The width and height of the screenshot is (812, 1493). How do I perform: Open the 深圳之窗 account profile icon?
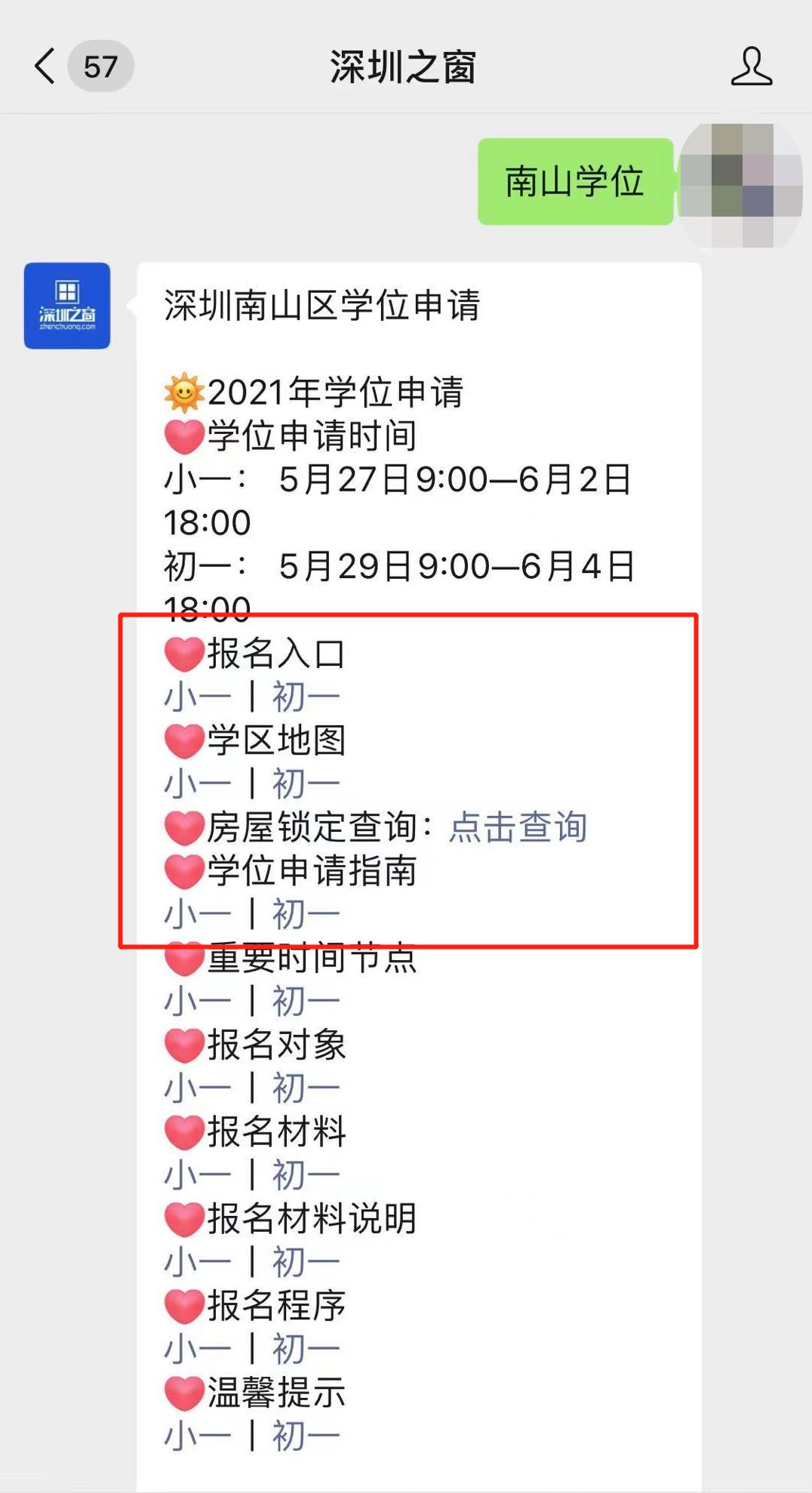751,66
